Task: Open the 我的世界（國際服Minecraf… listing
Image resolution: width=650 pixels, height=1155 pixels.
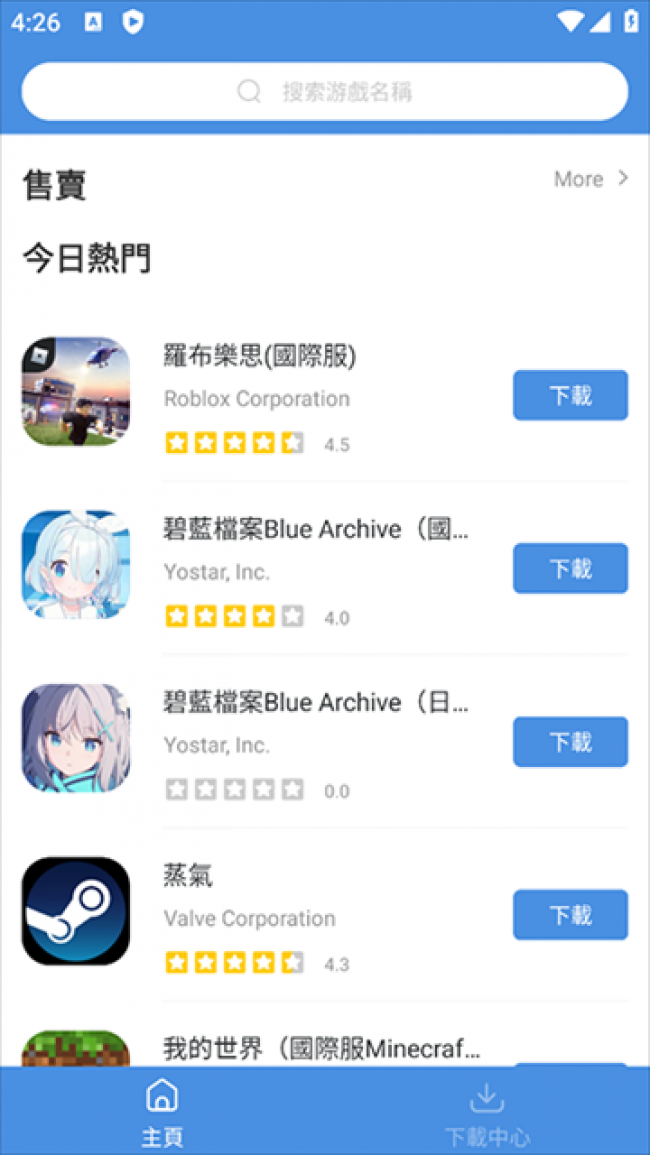Action: [320, 1048]
